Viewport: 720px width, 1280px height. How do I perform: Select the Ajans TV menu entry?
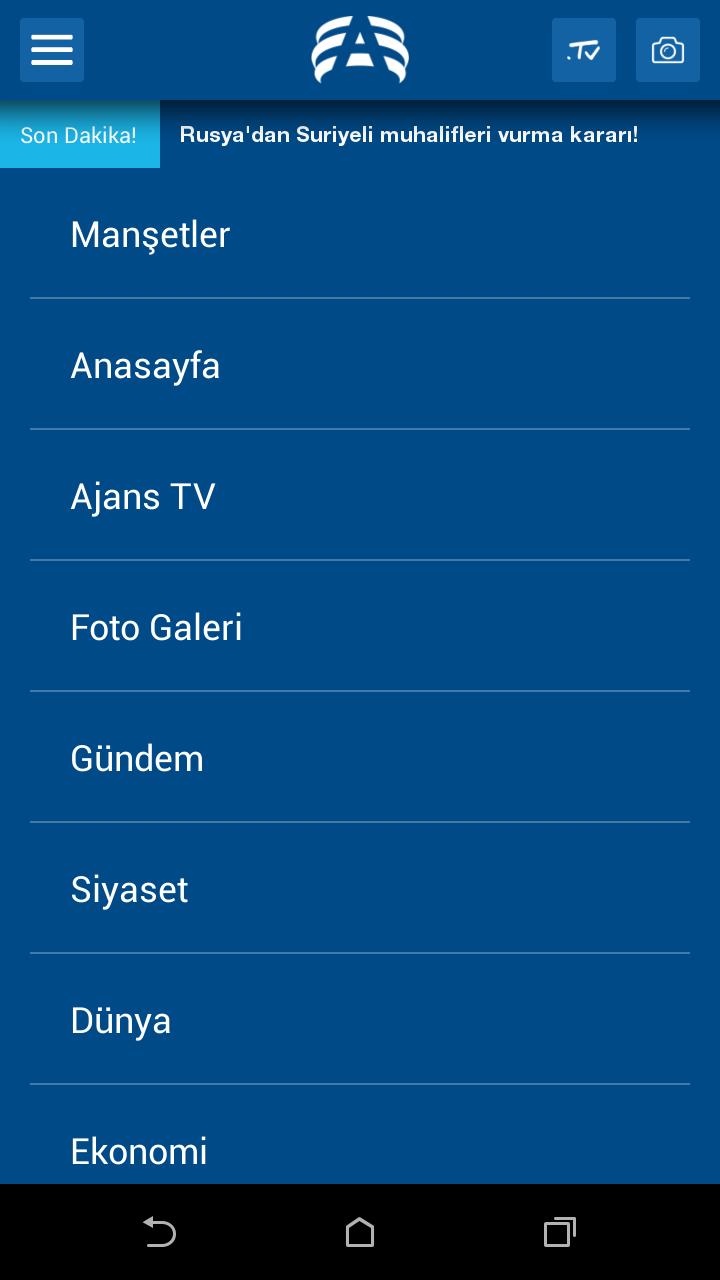(x=142, y=496)
